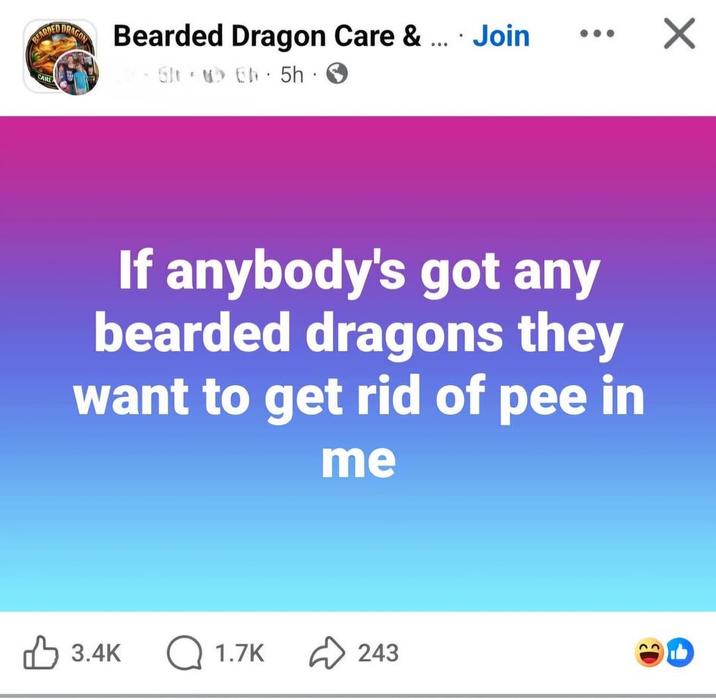
Task: View the group's profile picture
Action: (x=61, y=56)
